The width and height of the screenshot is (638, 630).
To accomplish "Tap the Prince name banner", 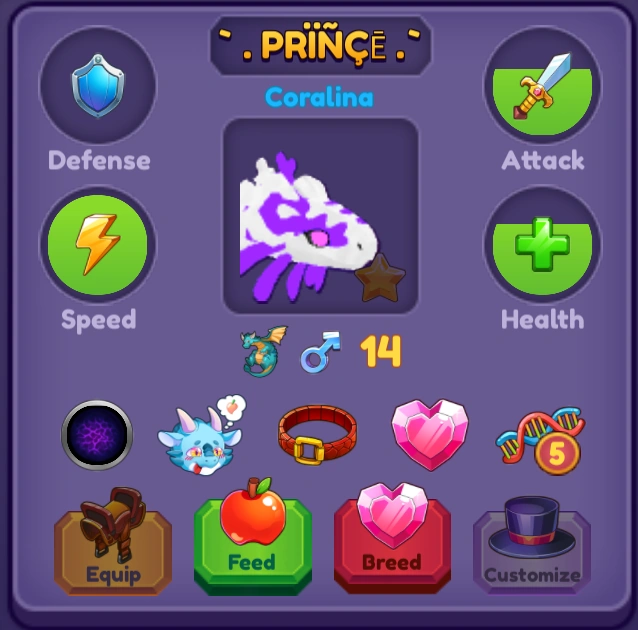I will click(320, 47).
